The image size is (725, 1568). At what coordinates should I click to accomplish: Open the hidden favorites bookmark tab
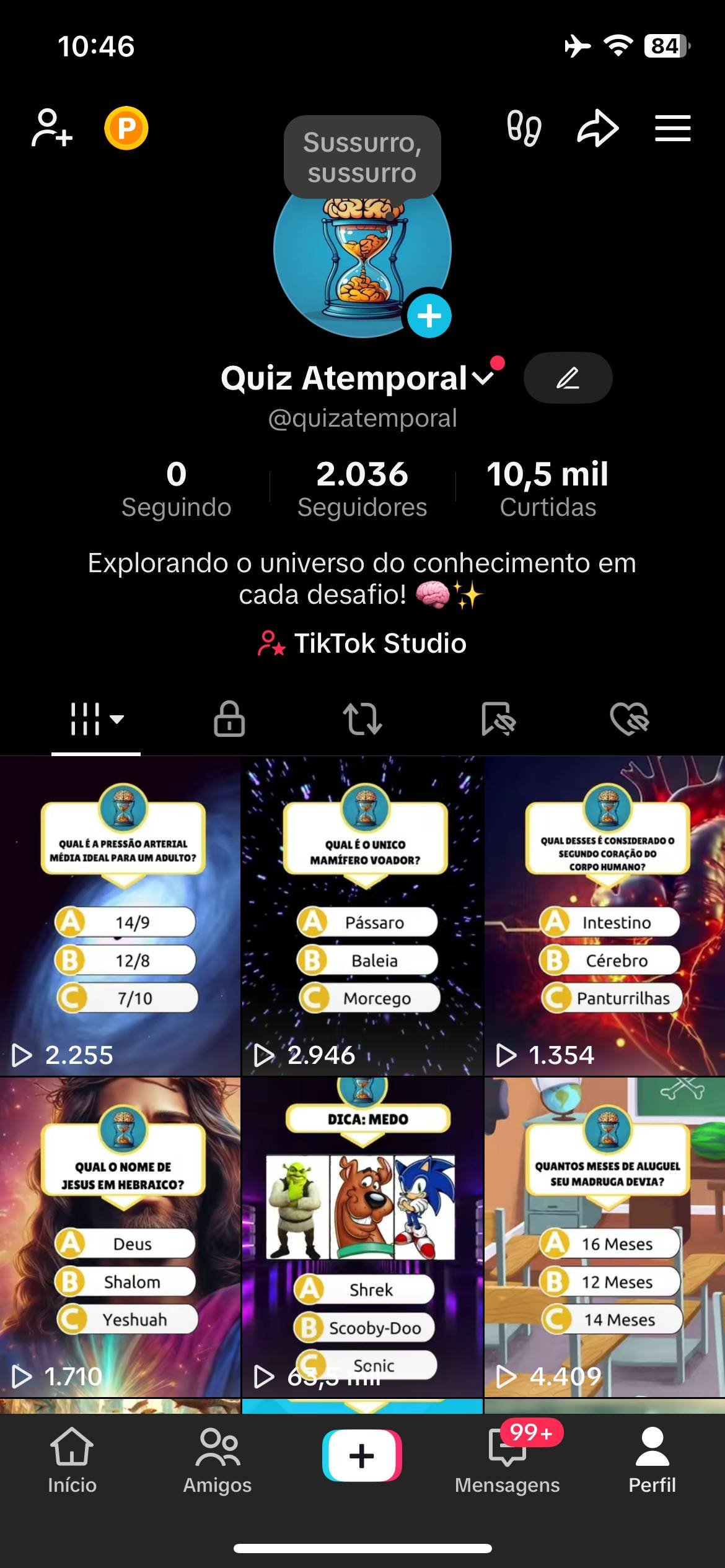click(x=498, y=719)
